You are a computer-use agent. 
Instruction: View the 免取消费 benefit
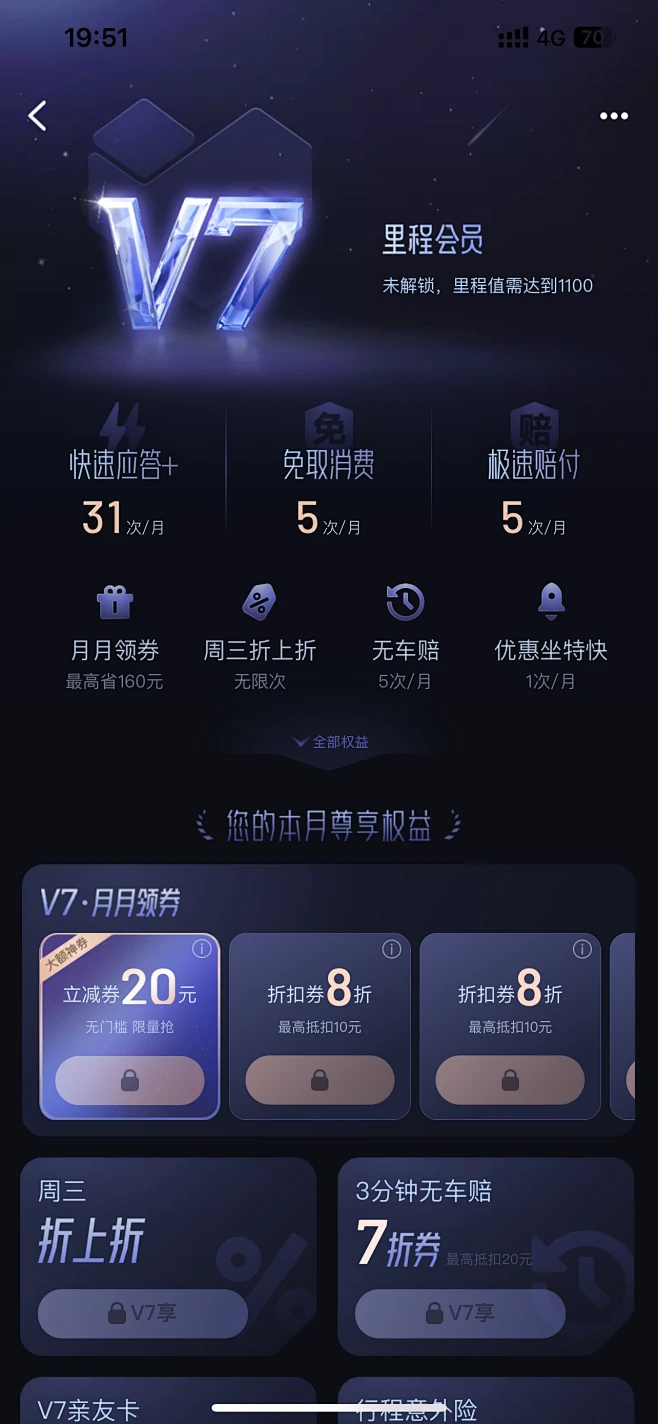(x=329, y=485)
